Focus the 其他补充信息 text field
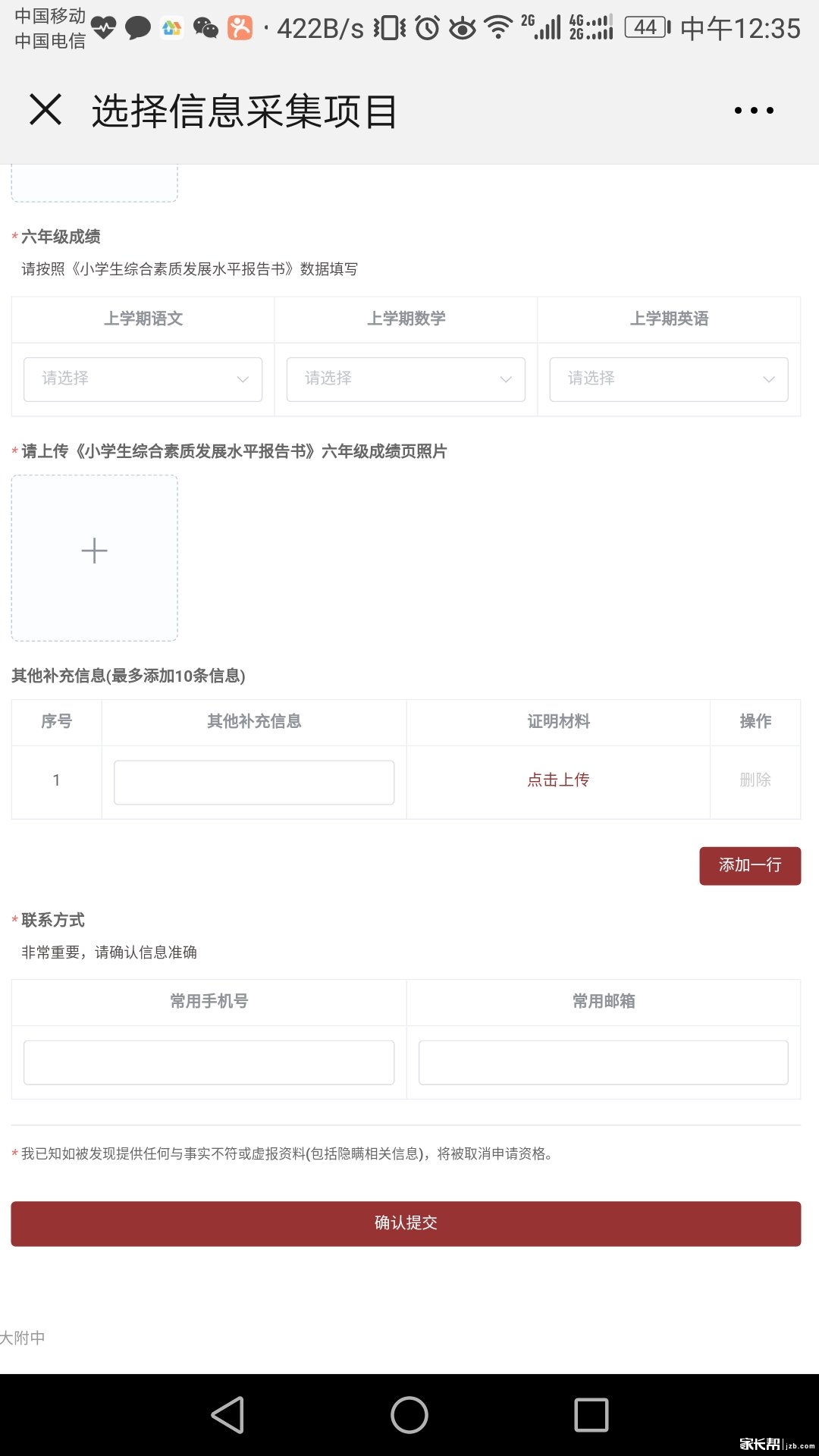 (254, 782)
